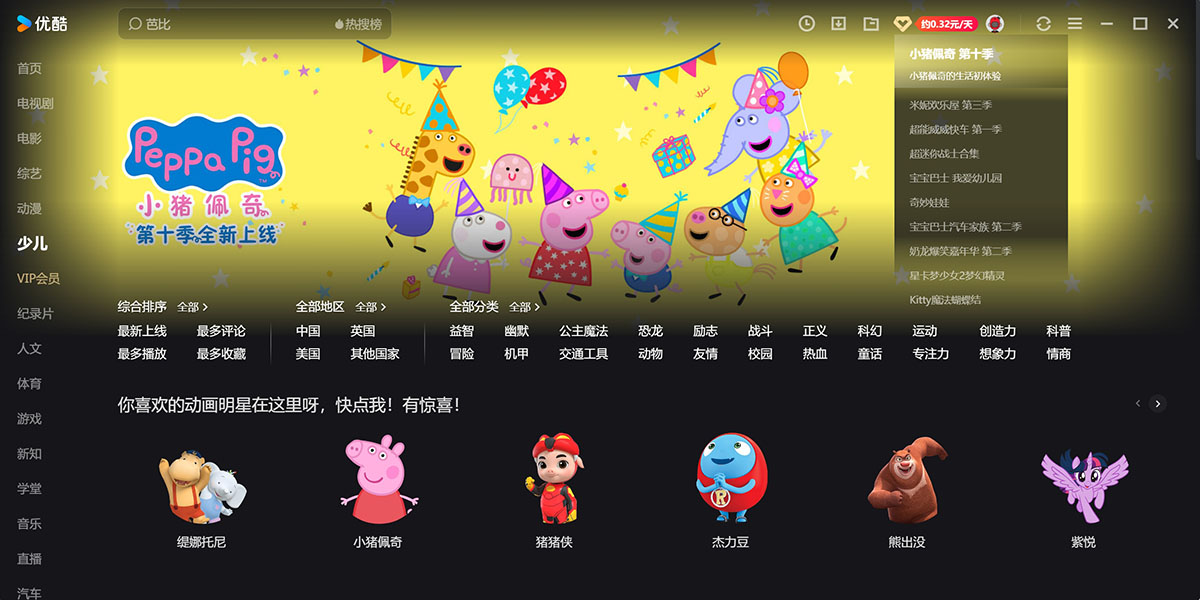Go to 首页 in the sidebar
Viewport: 1200px width, 600px height.
pos(30,69)
